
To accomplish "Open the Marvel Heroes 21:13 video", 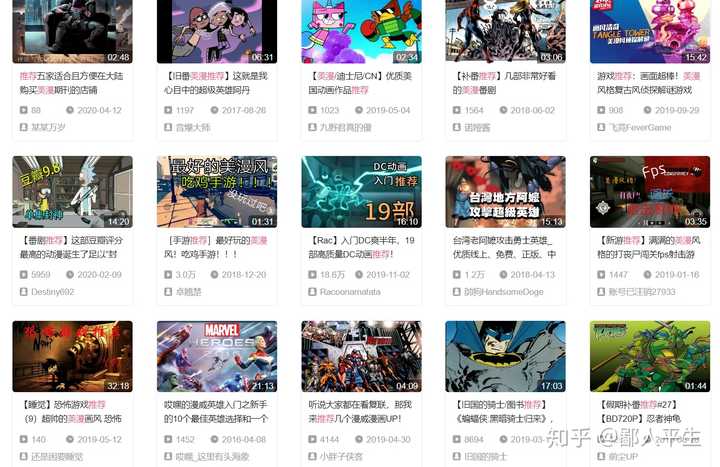I will point(216,356).
